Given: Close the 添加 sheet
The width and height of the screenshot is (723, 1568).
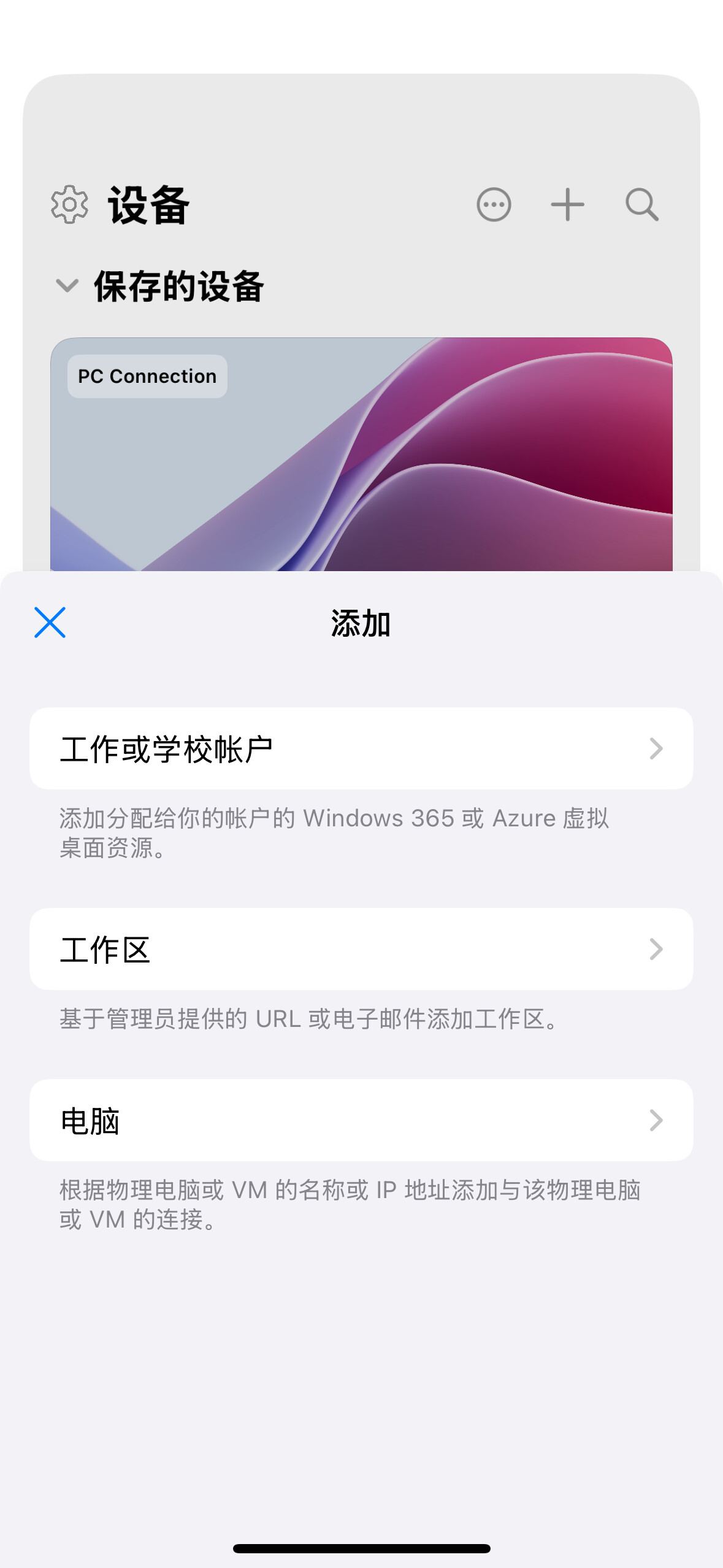Looking at the screenshot, I should 50,623.
